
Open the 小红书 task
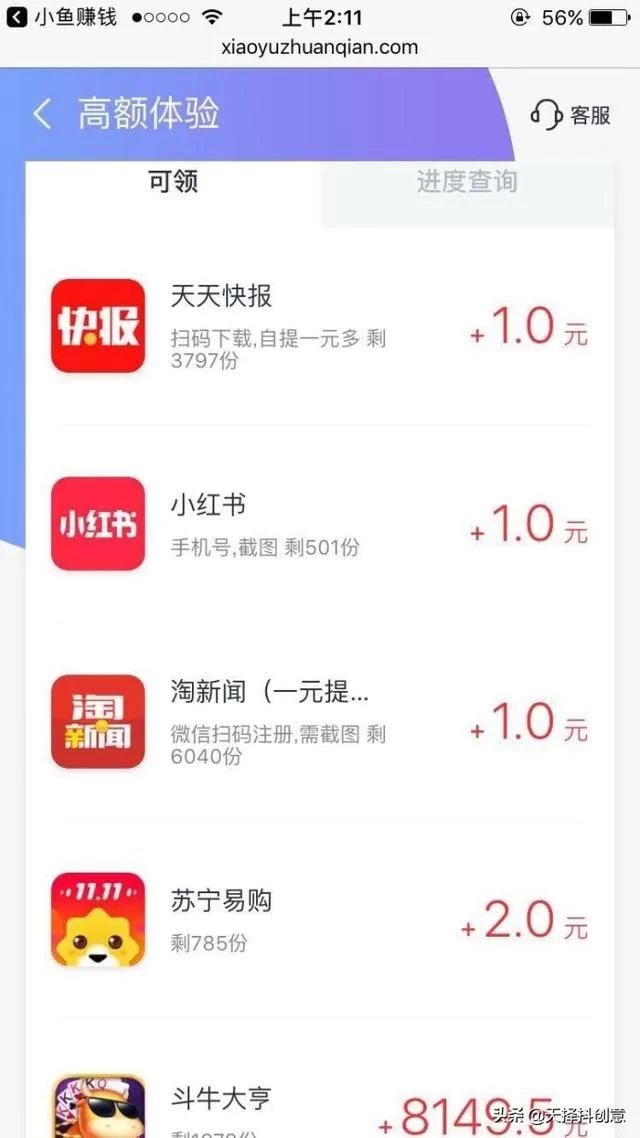click(320, 524)
